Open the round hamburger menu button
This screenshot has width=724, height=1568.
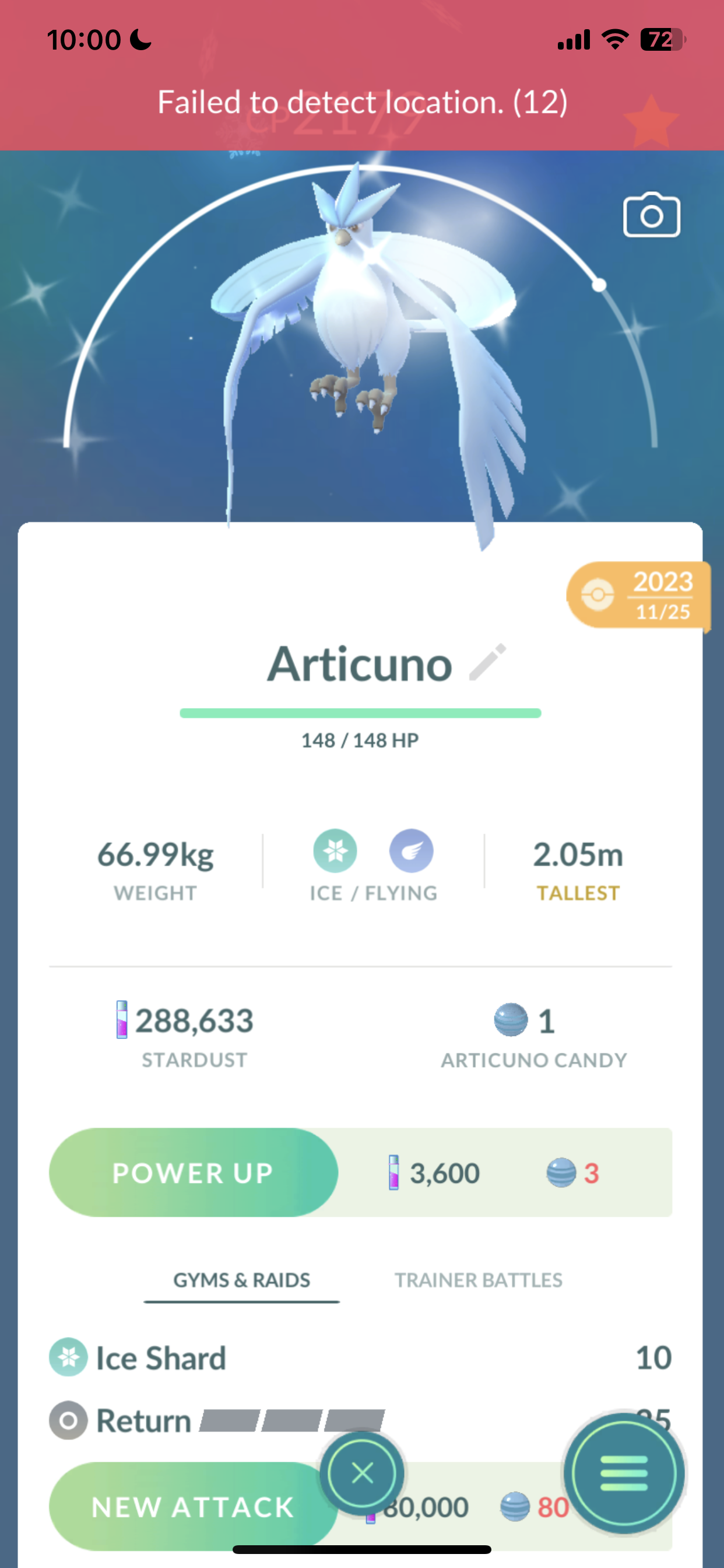[x=624, y=1473]
